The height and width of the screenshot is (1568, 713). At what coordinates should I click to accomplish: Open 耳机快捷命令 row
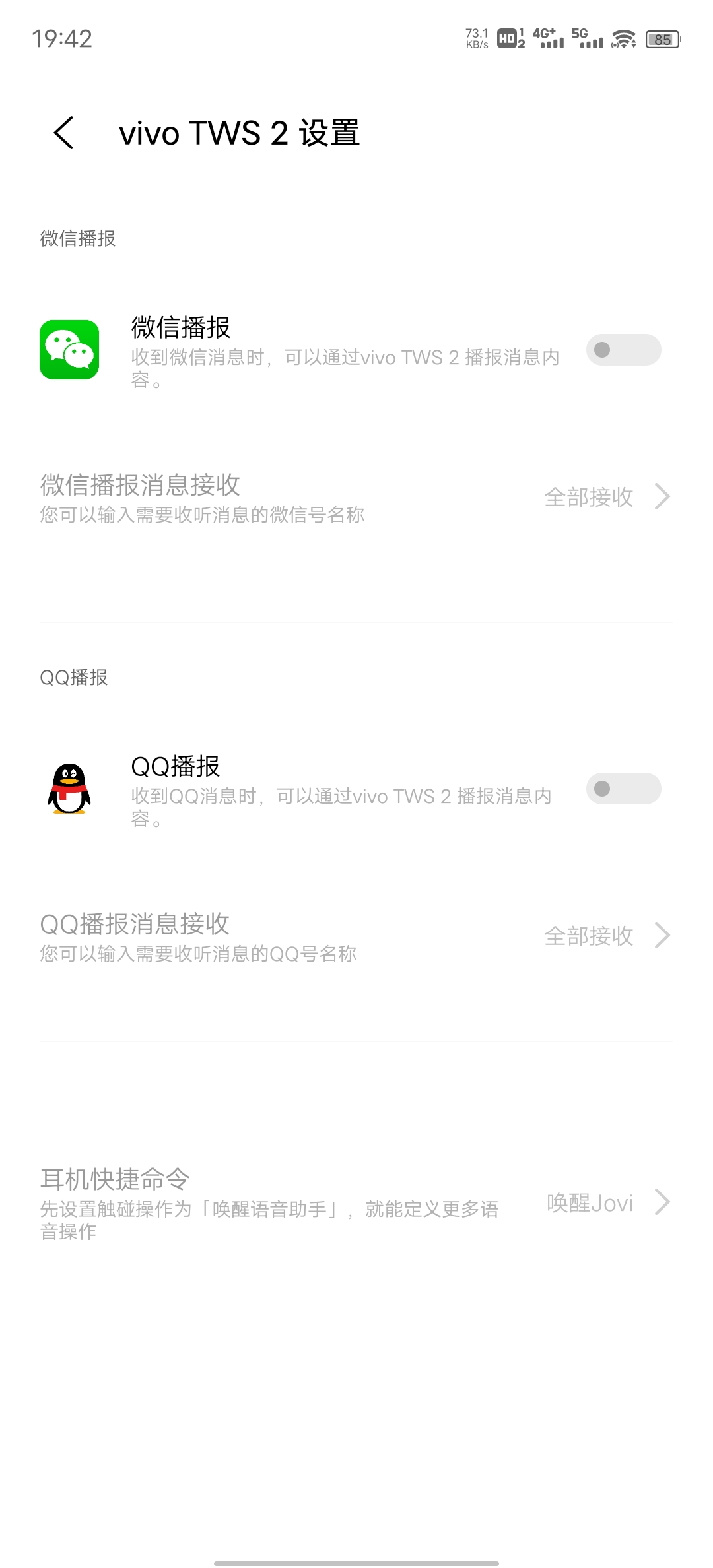coord(356,1203)
